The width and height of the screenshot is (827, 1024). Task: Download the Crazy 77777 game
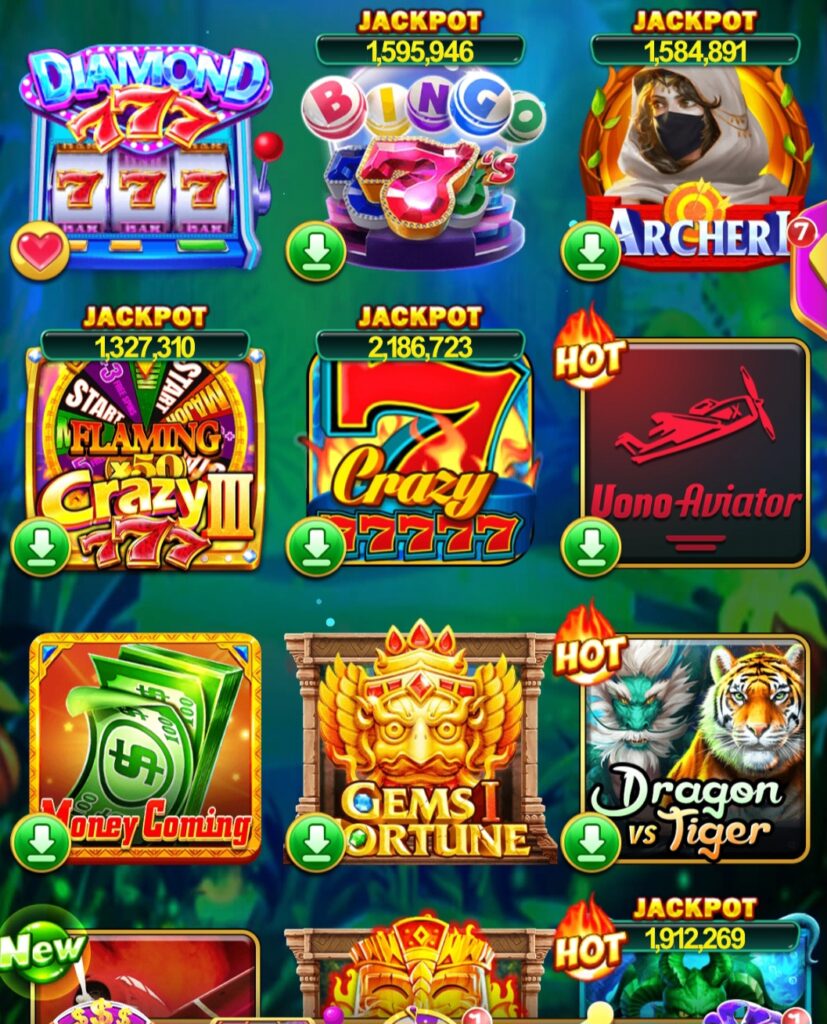[x=316, y=548]
